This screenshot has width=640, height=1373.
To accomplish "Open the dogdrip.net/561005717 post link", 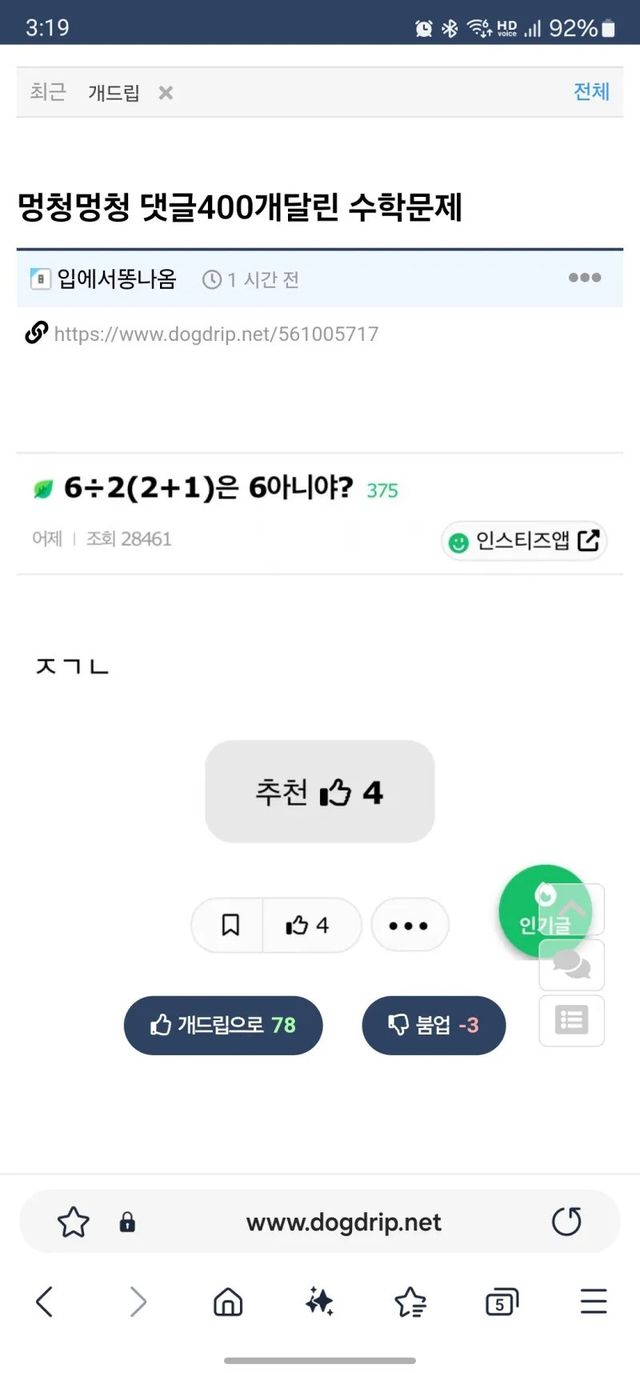I will pyautogui.click(x=216, y=334).
